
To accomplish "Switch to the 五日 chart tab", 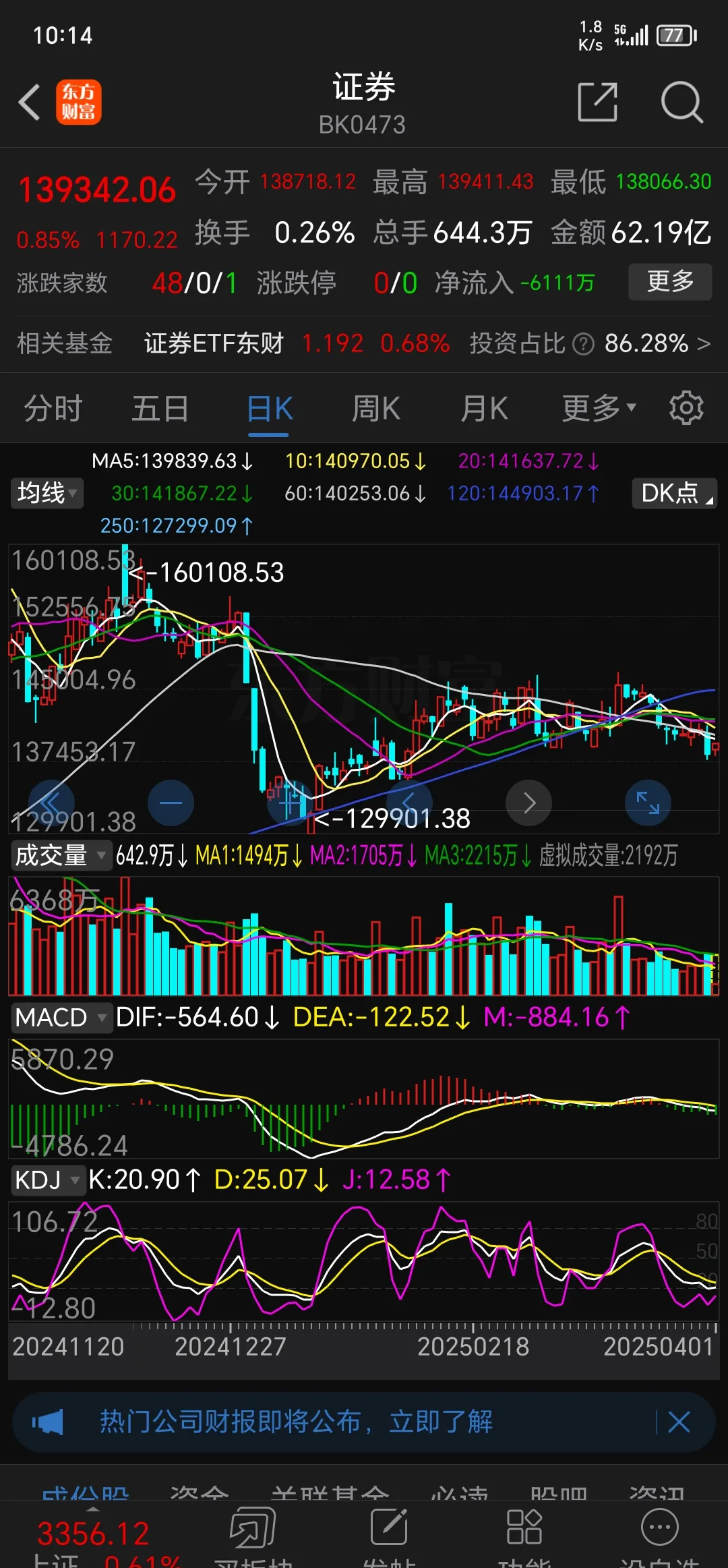I will click(160, 409).
